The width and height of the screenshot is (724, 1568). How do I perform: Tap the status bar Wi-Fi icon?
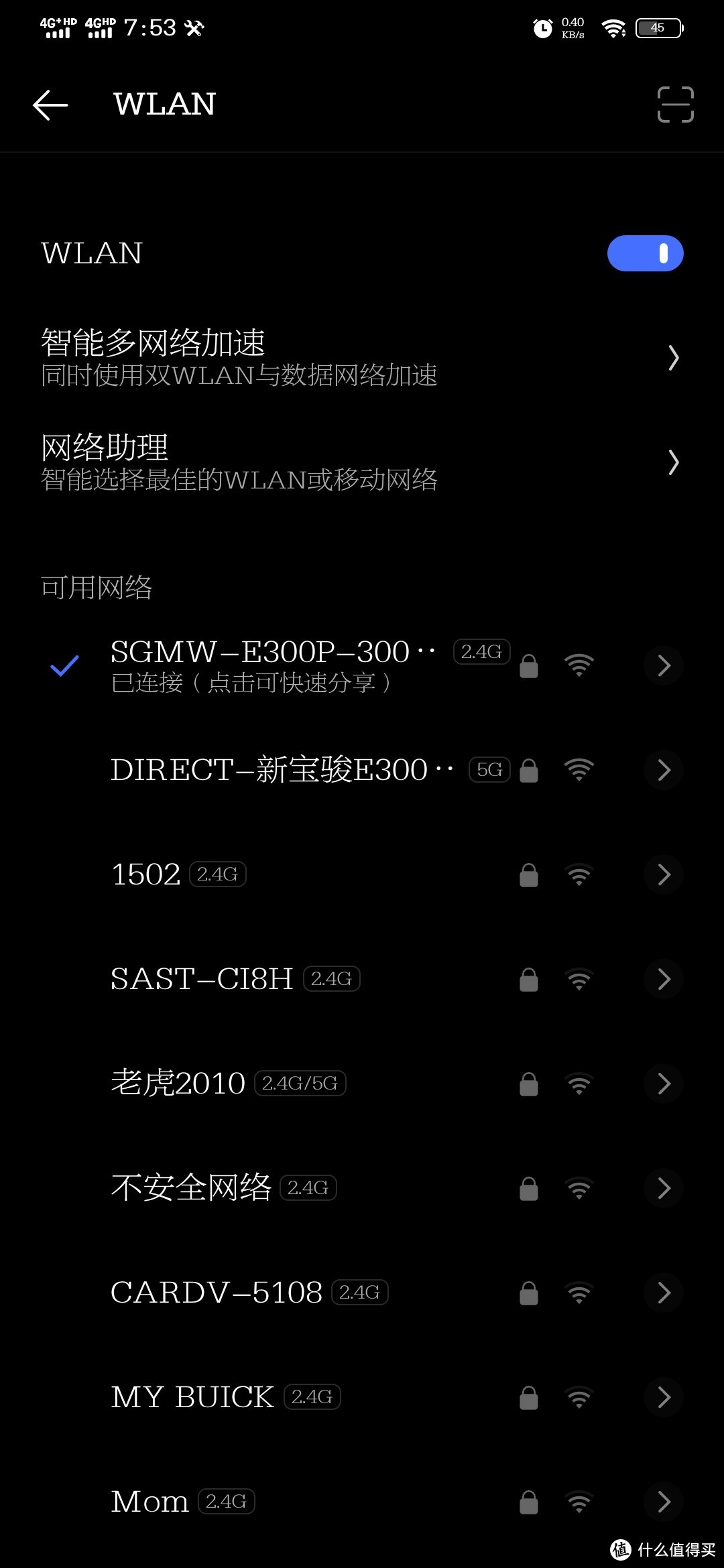coord(612,28)
